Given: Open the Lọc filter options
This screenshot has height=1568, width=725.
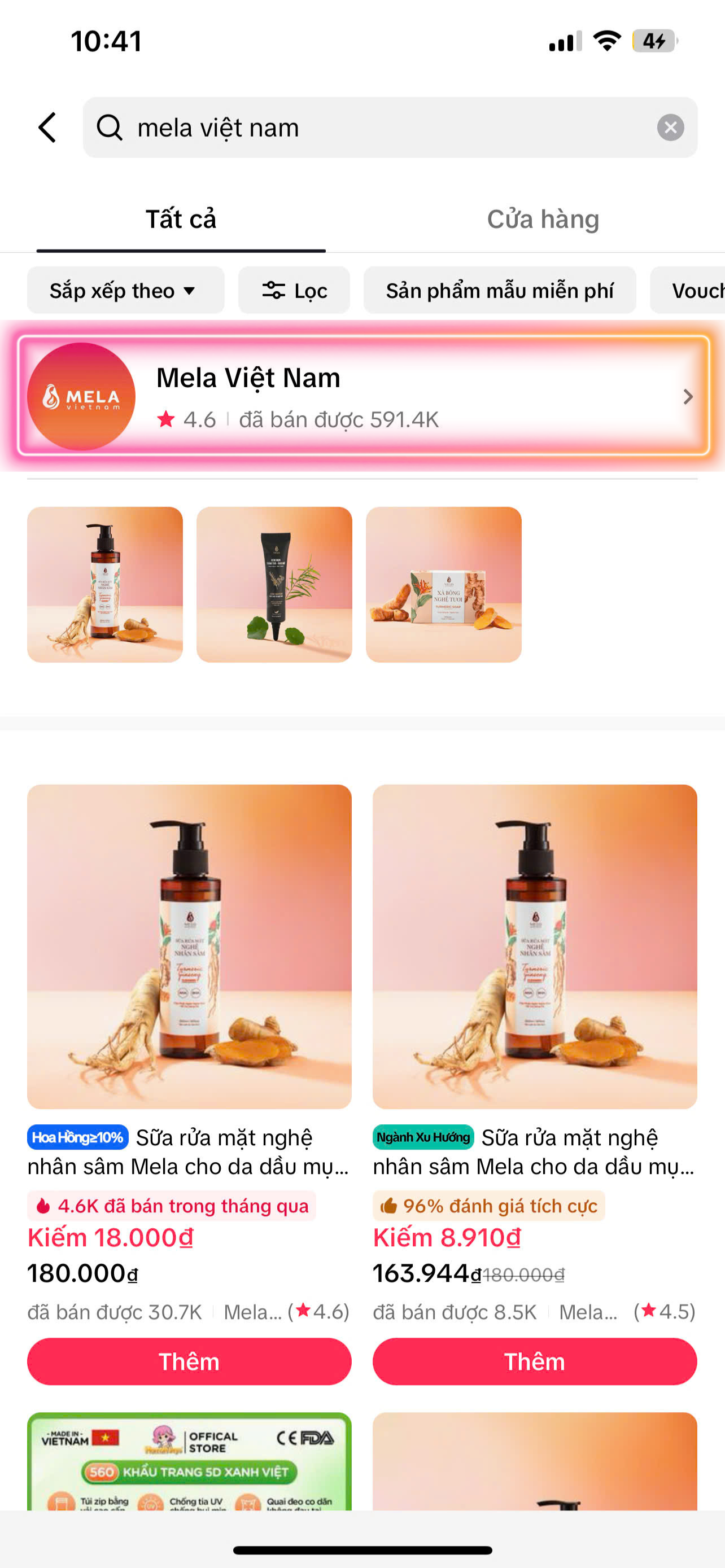Looking at the screenshot, I should [x=294, y=290].
